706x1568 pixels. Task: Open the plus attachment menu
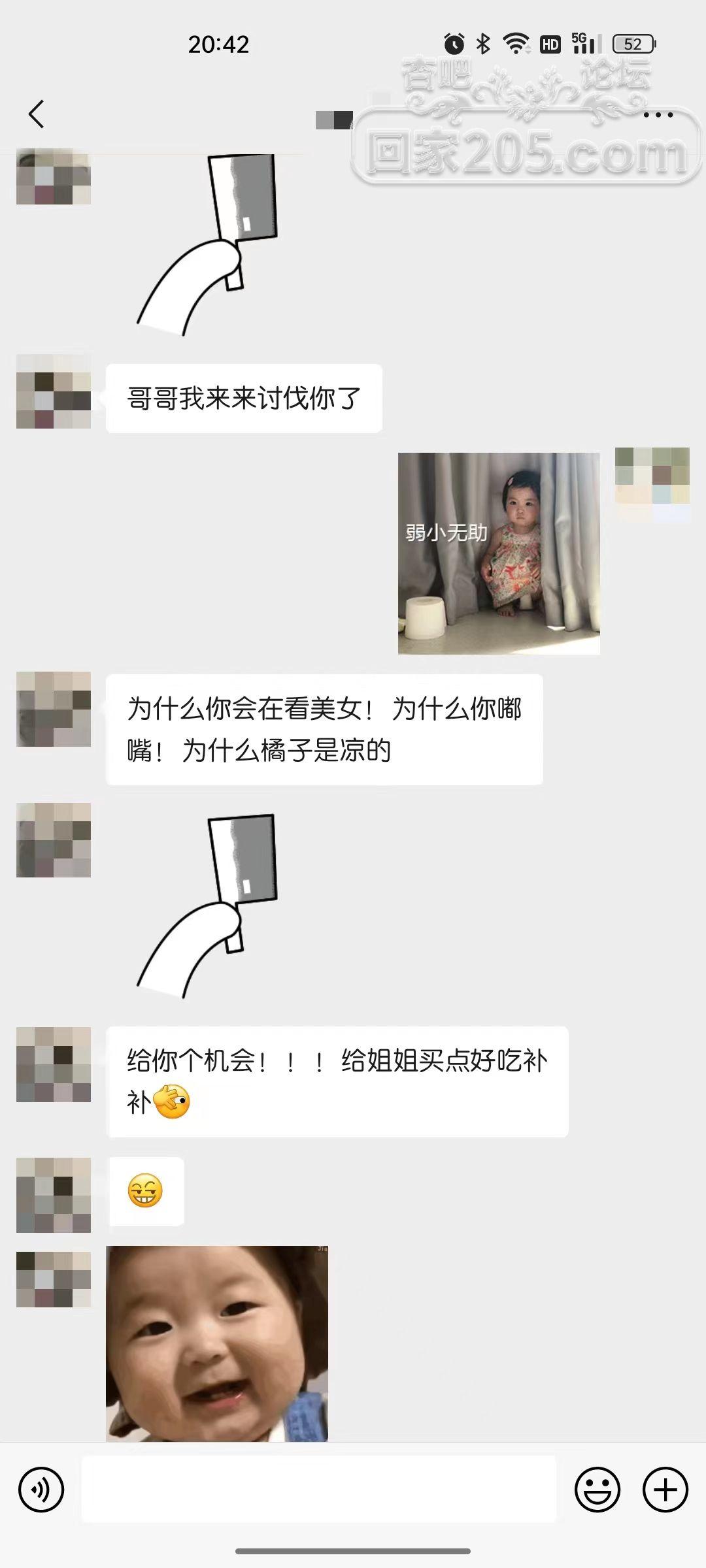click(665, 1490)
